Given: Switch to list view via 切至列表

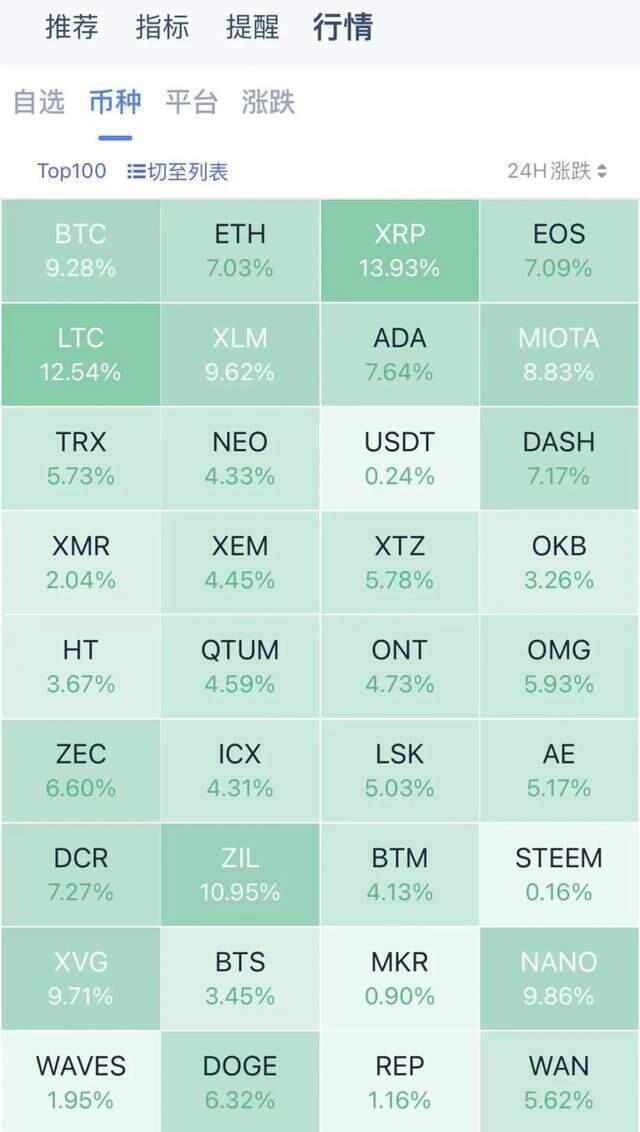Looking at the screenshot, I should 178,172.
